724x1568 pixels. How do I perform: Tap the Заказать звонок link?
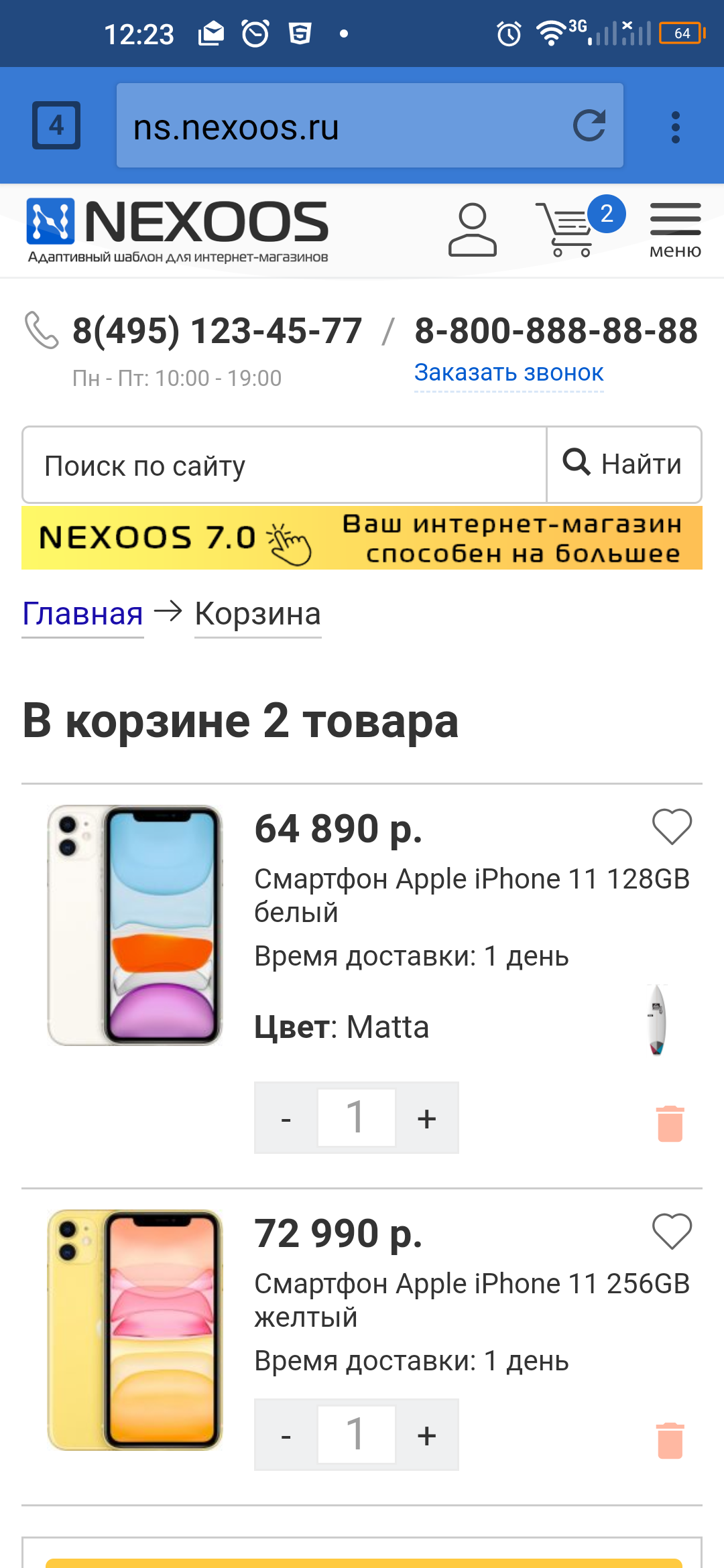tap(509, 373)
